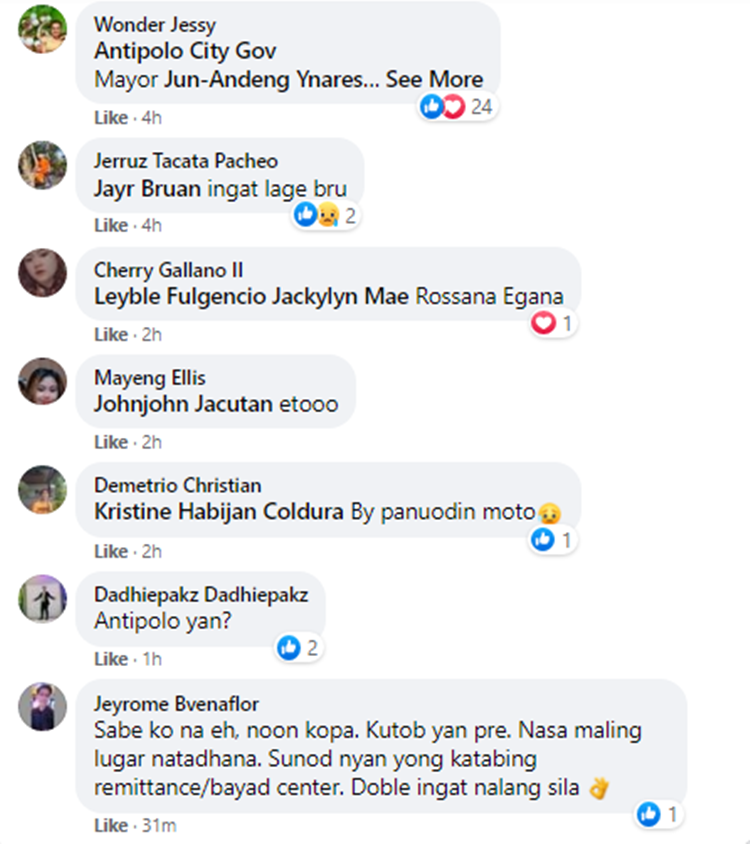Open Cherry Gallano II's profile picture

(x=43, y=273)
